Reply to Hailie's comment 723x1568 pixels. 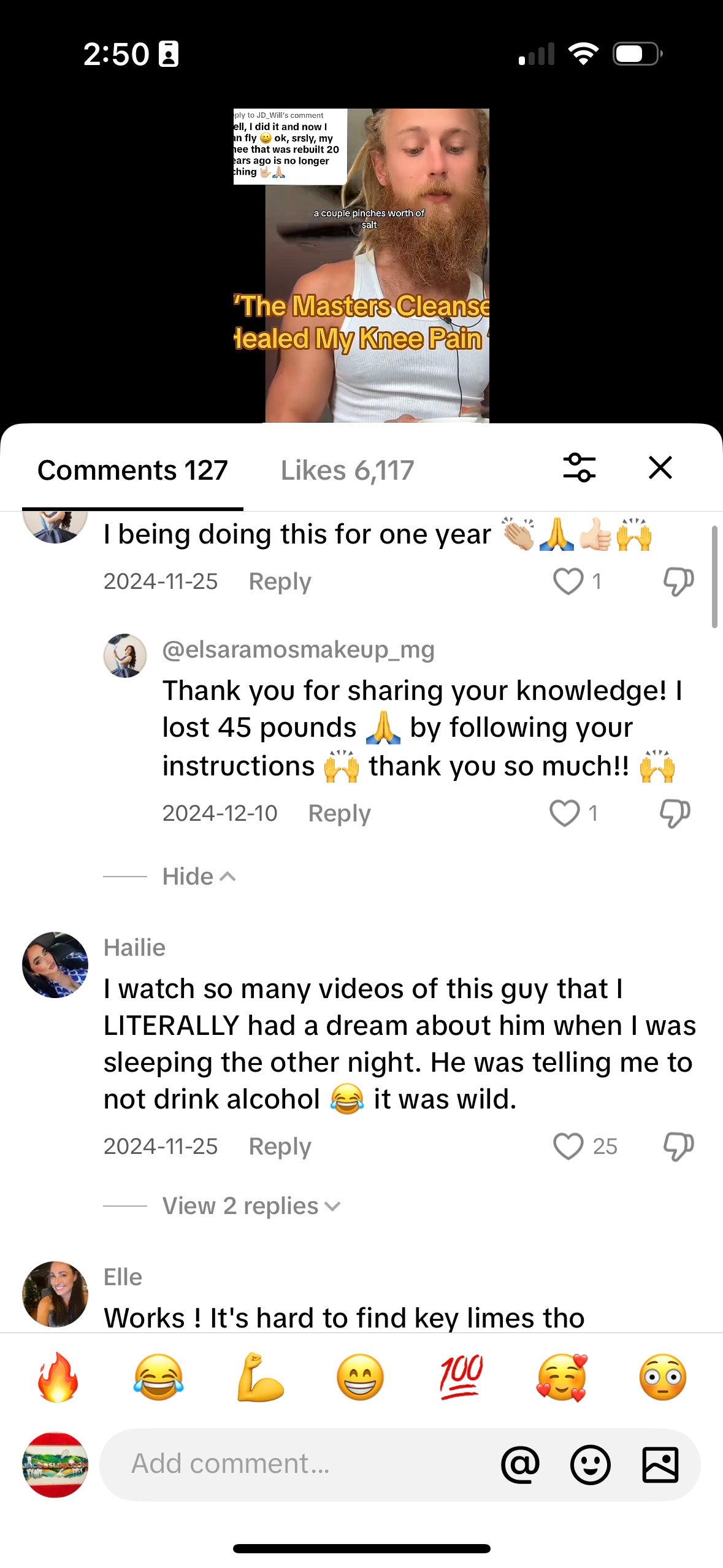click(x=280, y=1146)
